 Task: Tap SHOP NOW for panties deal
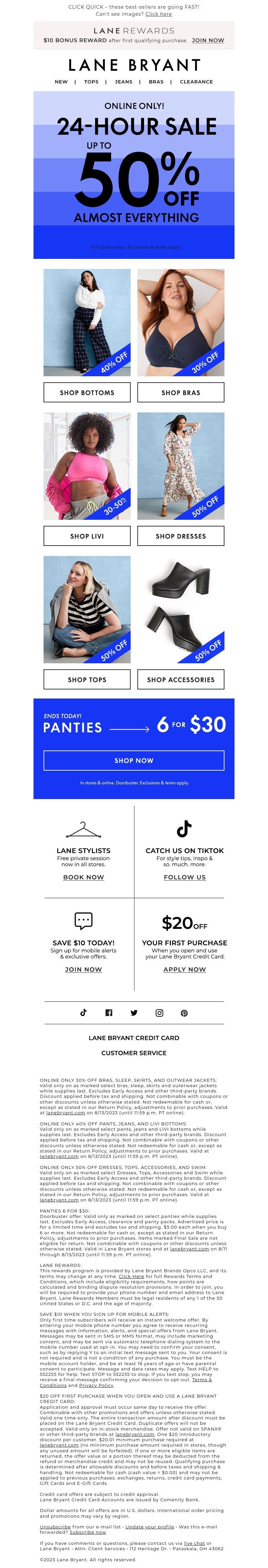point(134,760)
